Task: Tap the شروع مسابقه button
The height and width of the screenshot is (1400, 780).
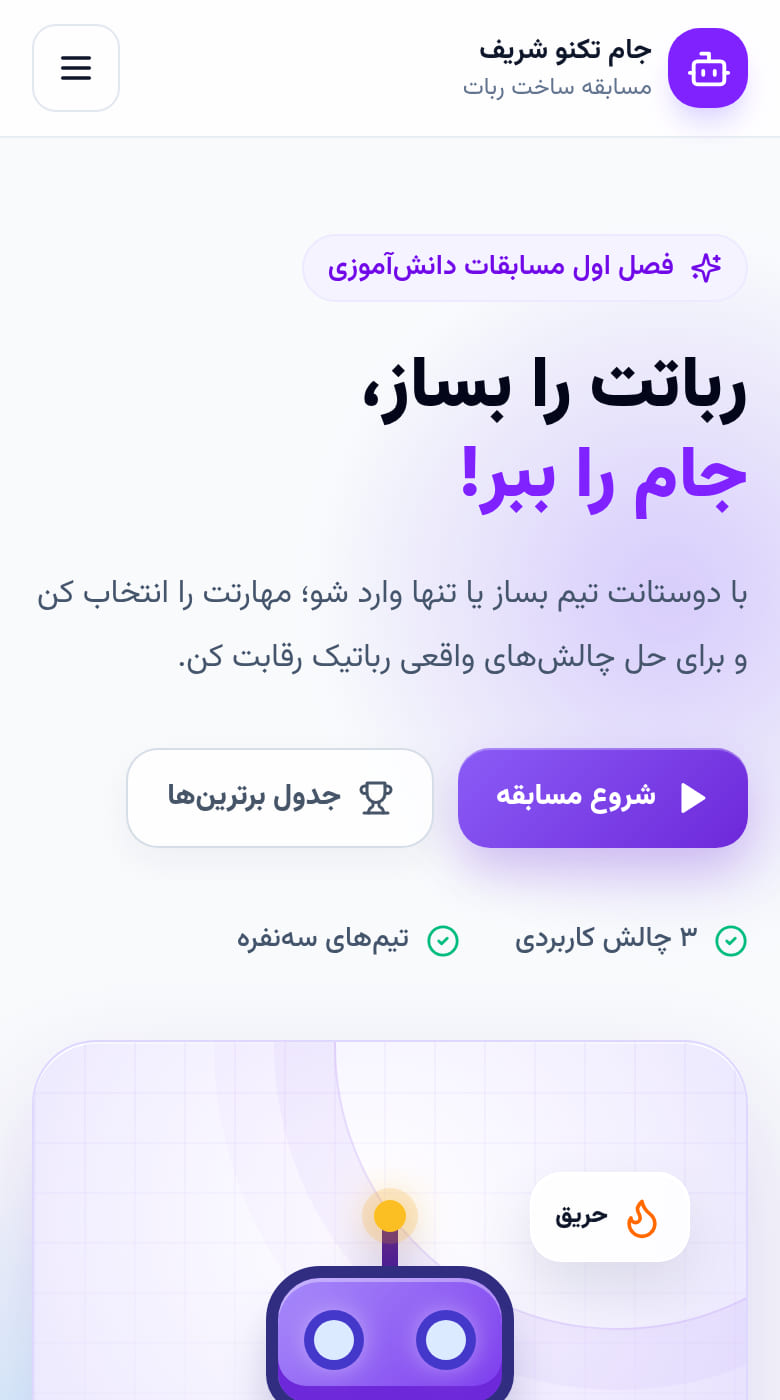Action: coord(603,798)
